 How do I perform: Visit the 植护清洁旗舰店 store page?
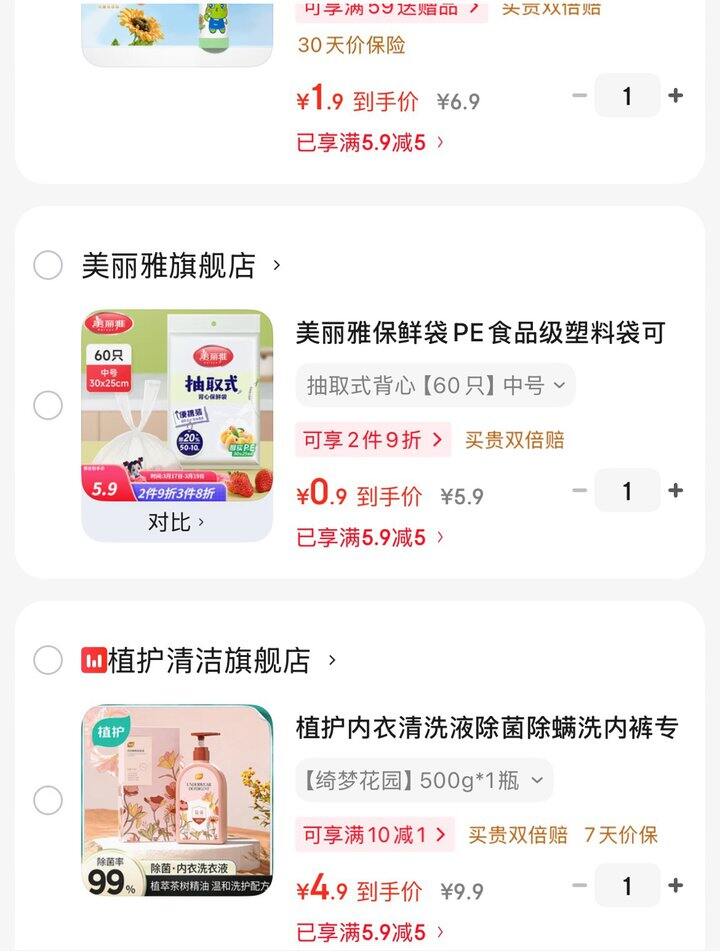210,660
